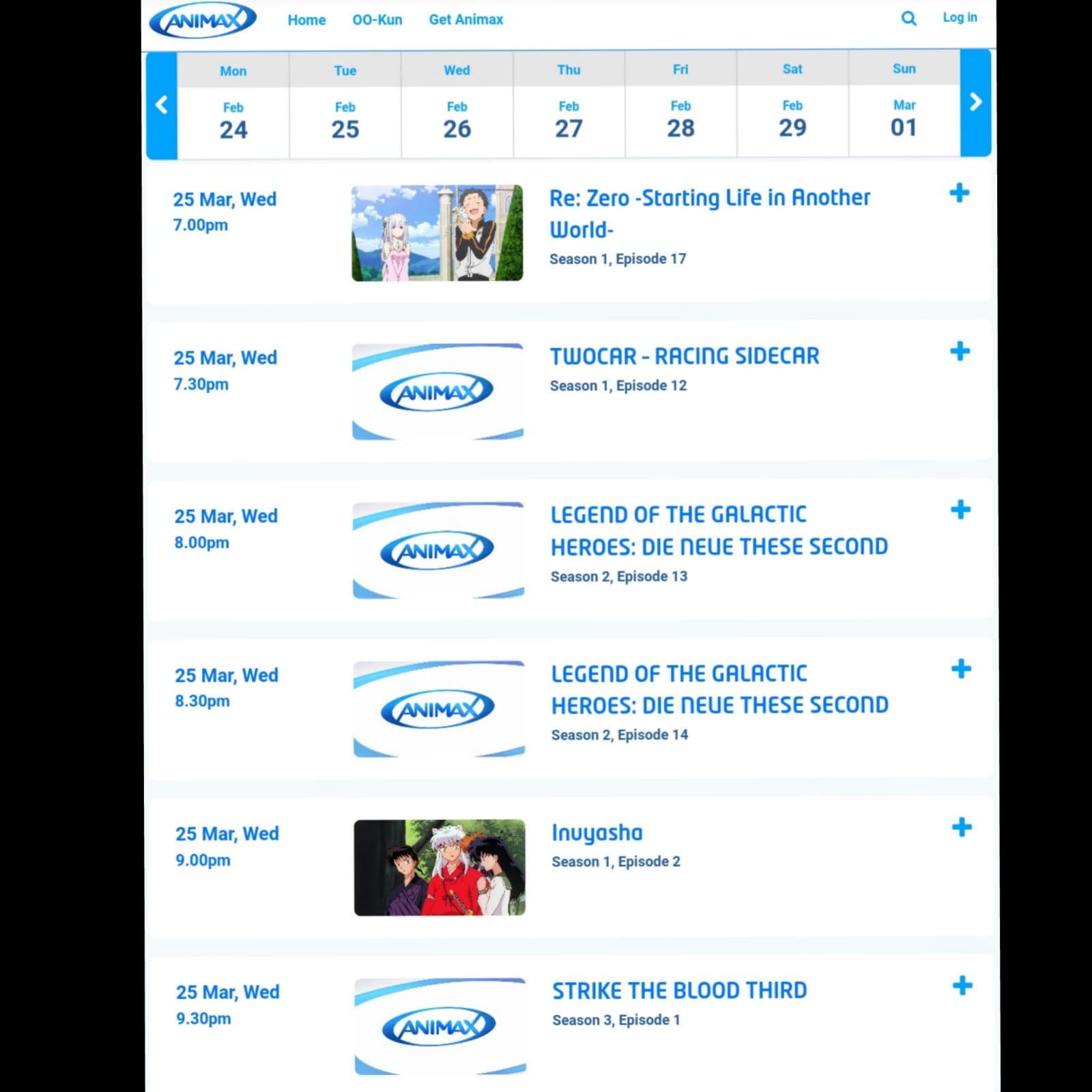Open Get Animax link
This screenshot has width=1092, height=1092.
(465, 20)
